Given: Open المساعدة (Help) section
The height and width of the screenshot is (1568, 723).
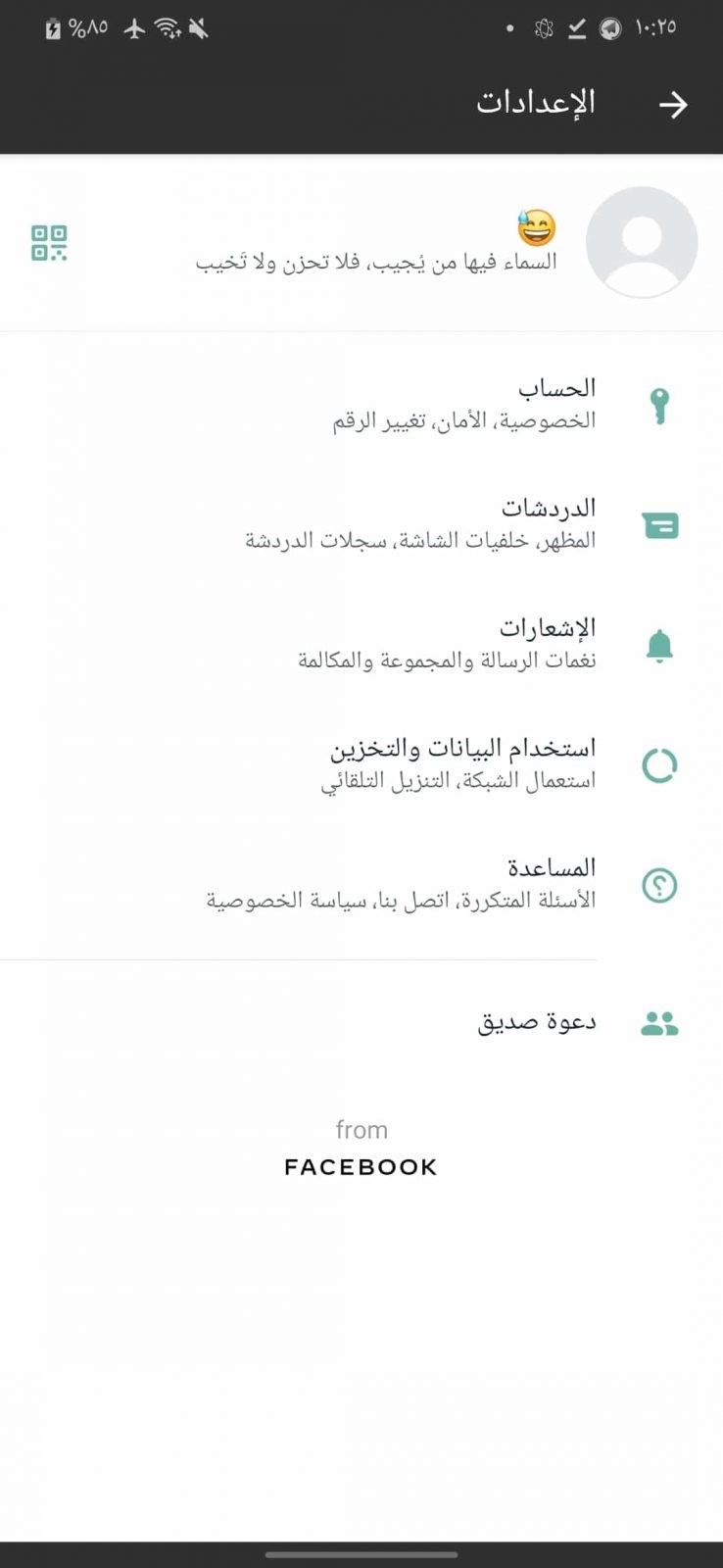Looking at the screenshot, I should click(x=361, y=884).
